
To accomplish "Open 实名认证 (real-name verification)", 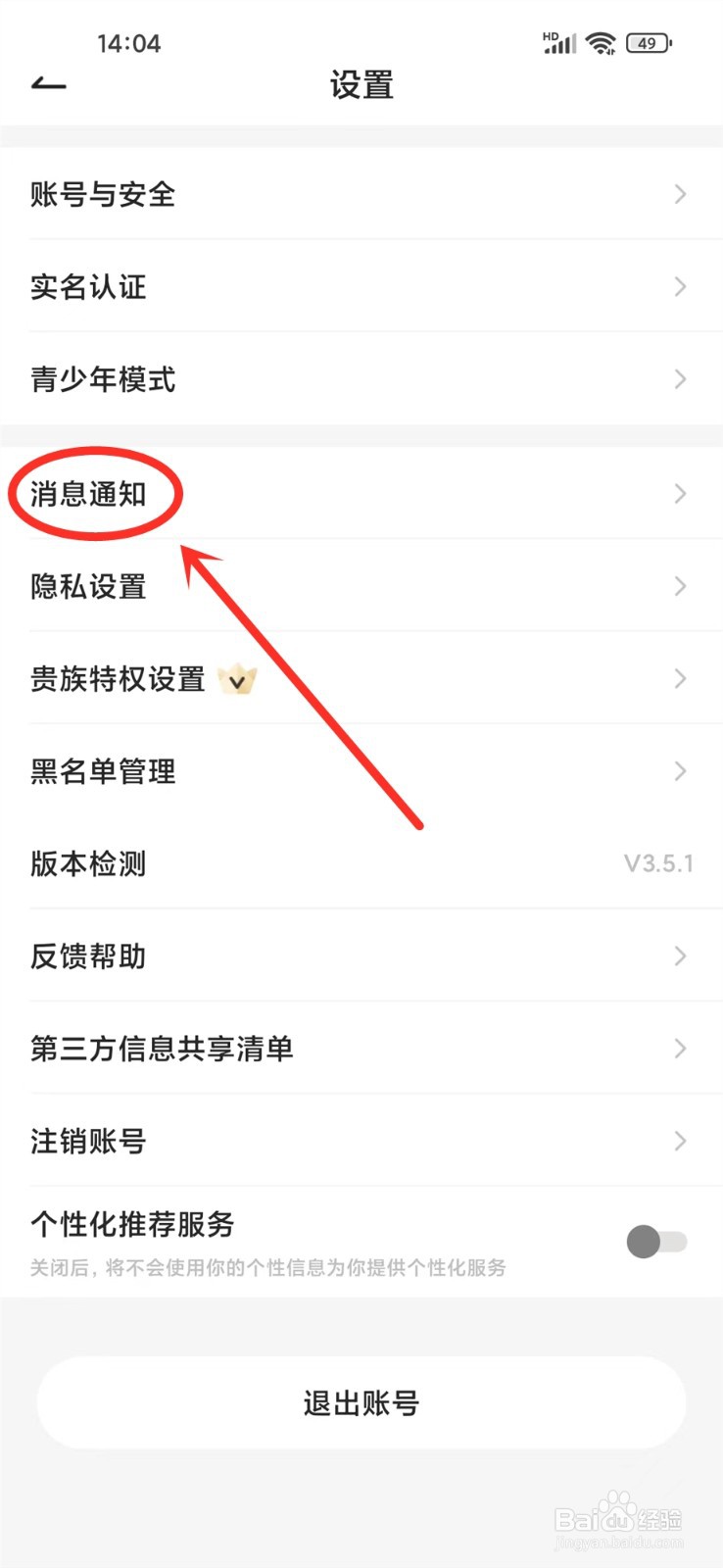I will point(87,287).
